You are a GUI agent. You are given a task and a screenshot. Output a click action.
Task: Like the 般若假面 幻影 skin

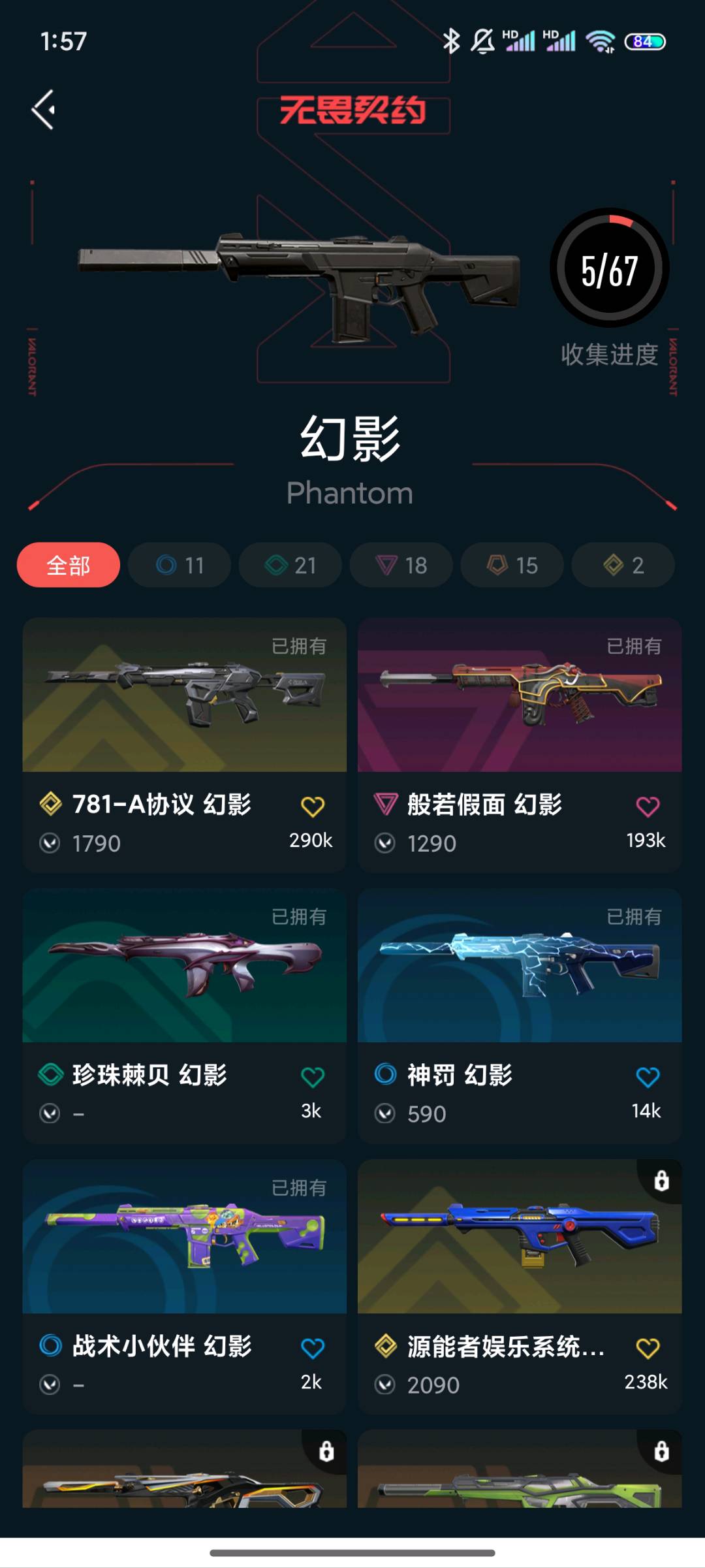[648, 807]
